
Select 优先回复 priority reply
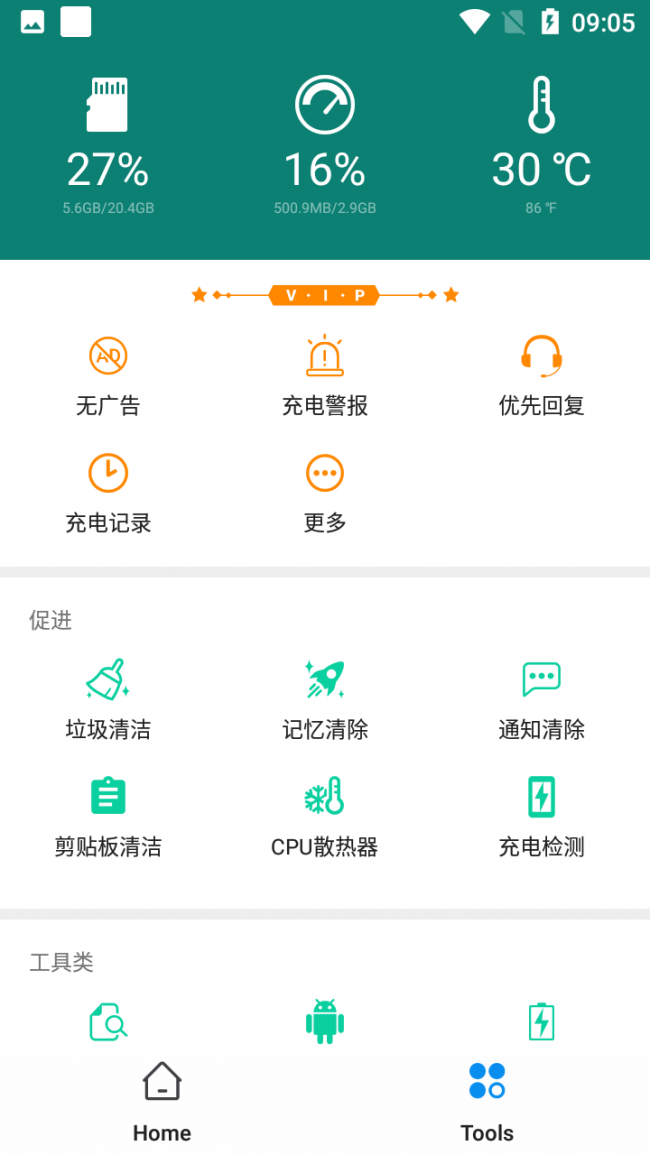(x=541, y=376)
